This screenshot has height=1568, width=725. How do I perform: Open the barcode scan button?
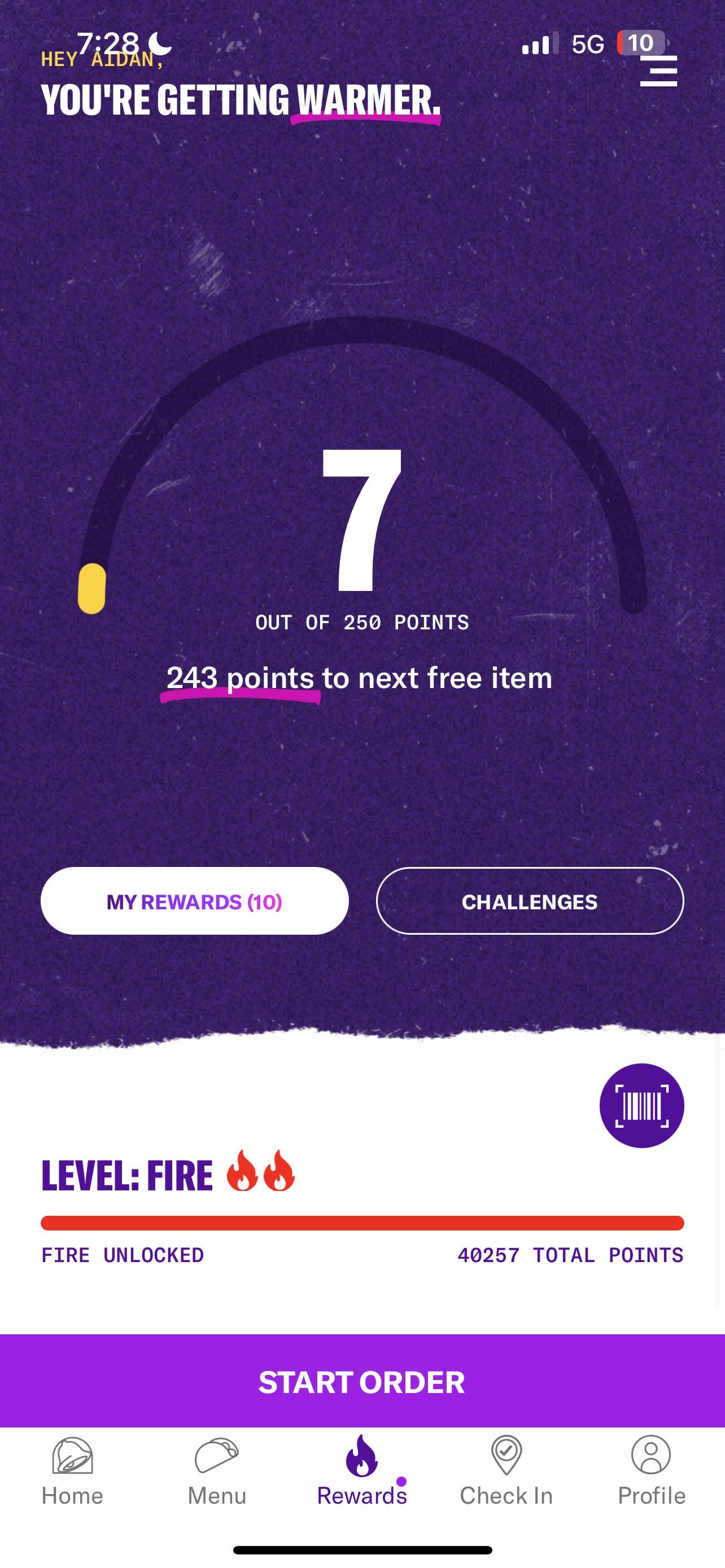[x=641, y=1105]
